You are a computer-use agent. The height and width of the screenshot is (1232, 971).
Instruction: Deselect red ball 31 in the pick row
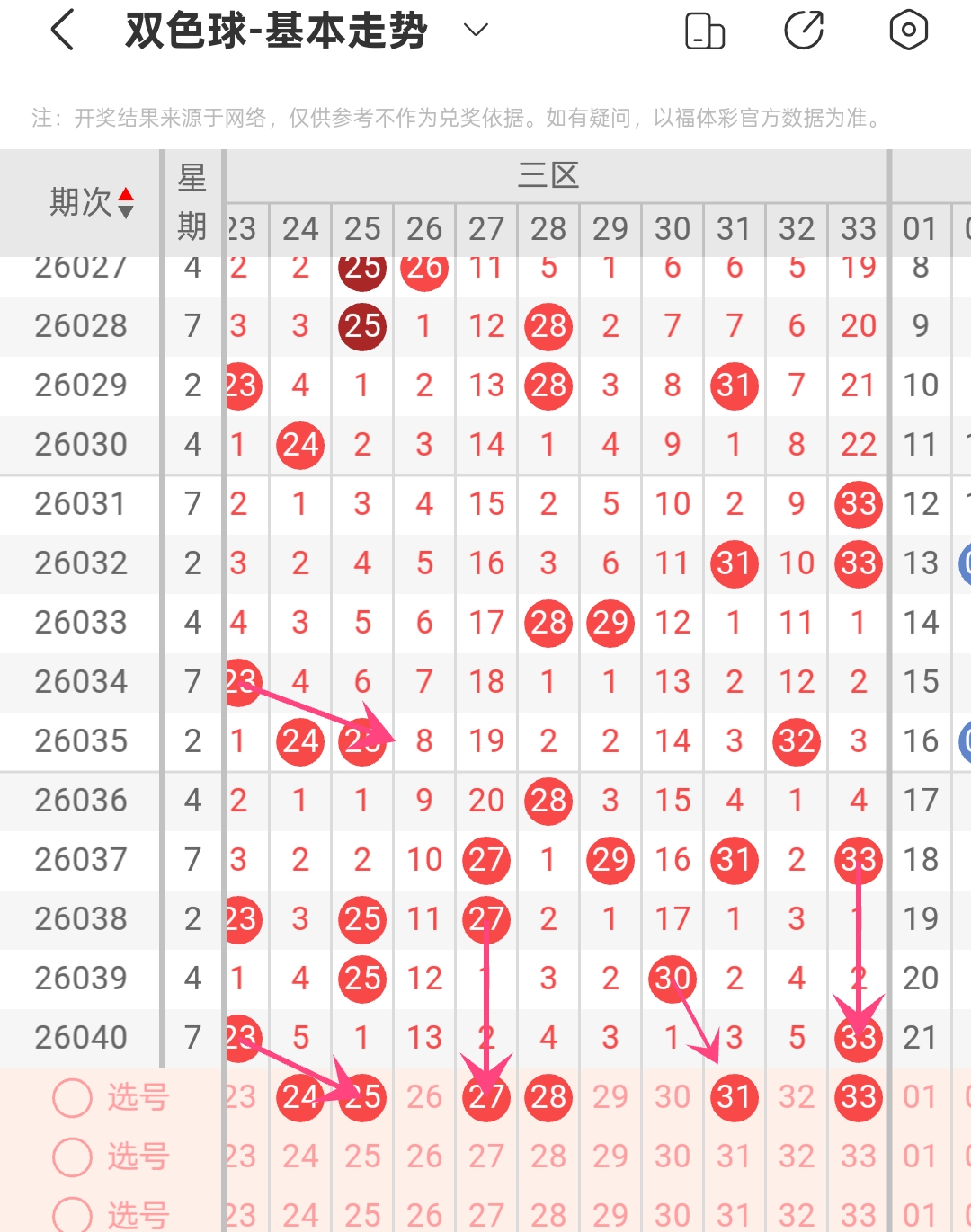(x=735, y=1097)
